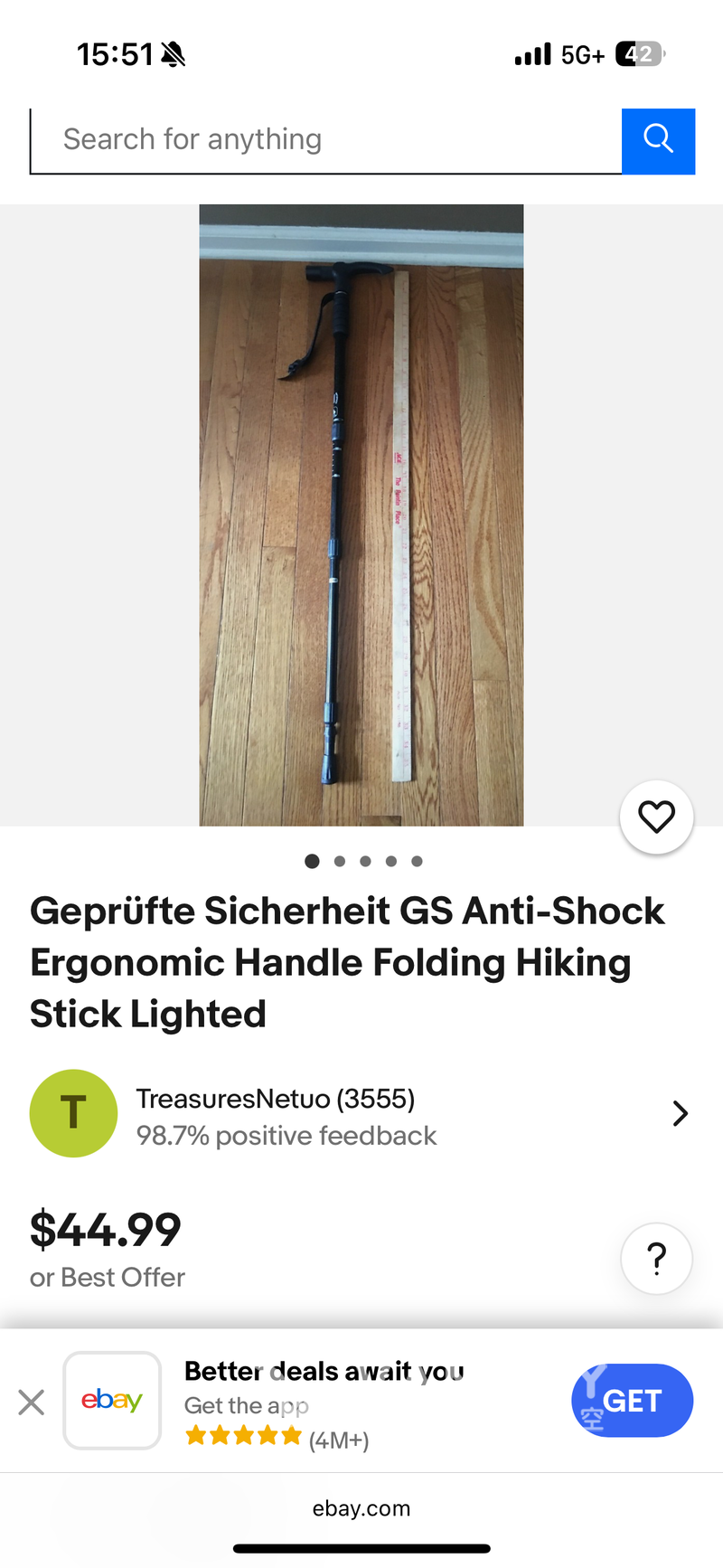Expand seller details via the right chevron
The width and height of the screenshot is (723, 1568).
[680, 1113]
